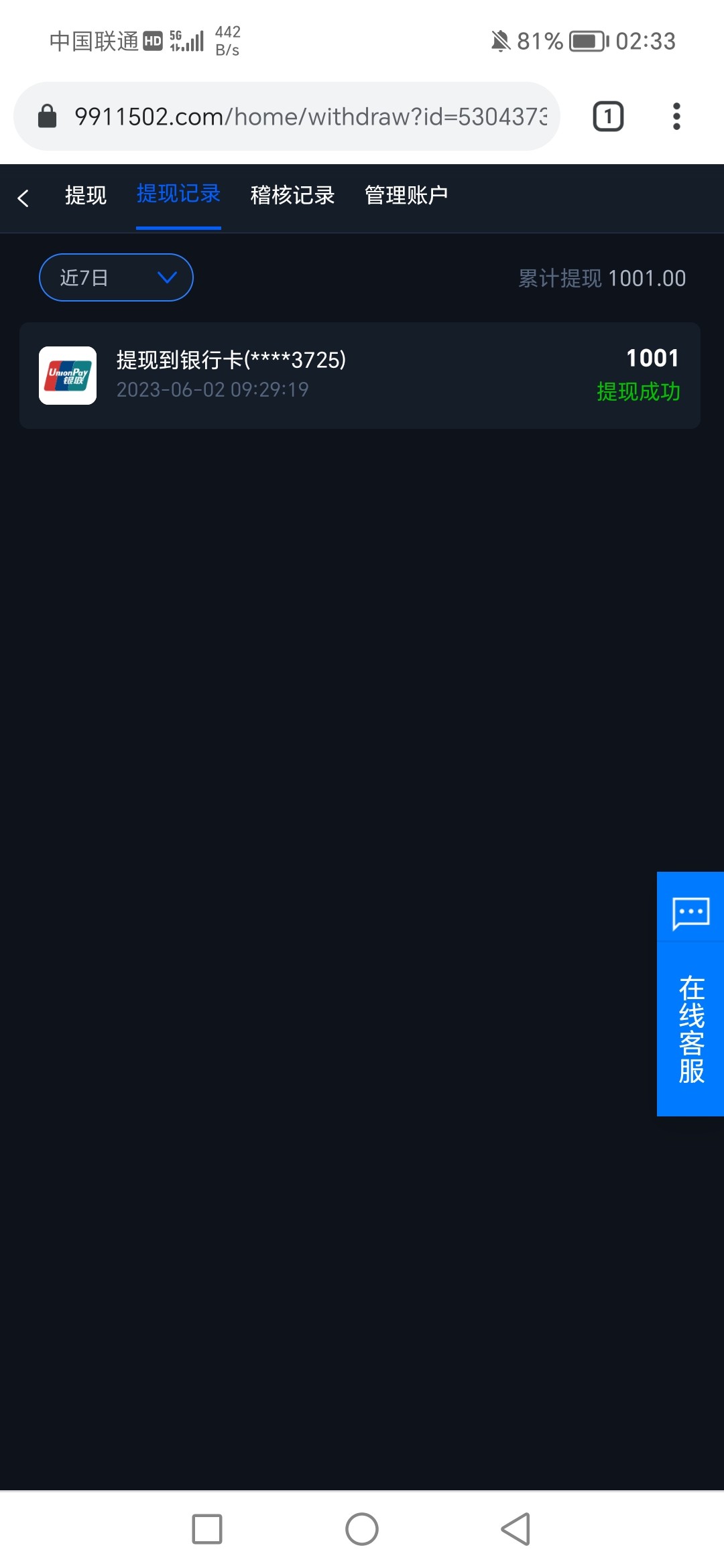Select the 提现记录 tab
The width and height of the screenshot is (724, 1568).
coord(178,194)
